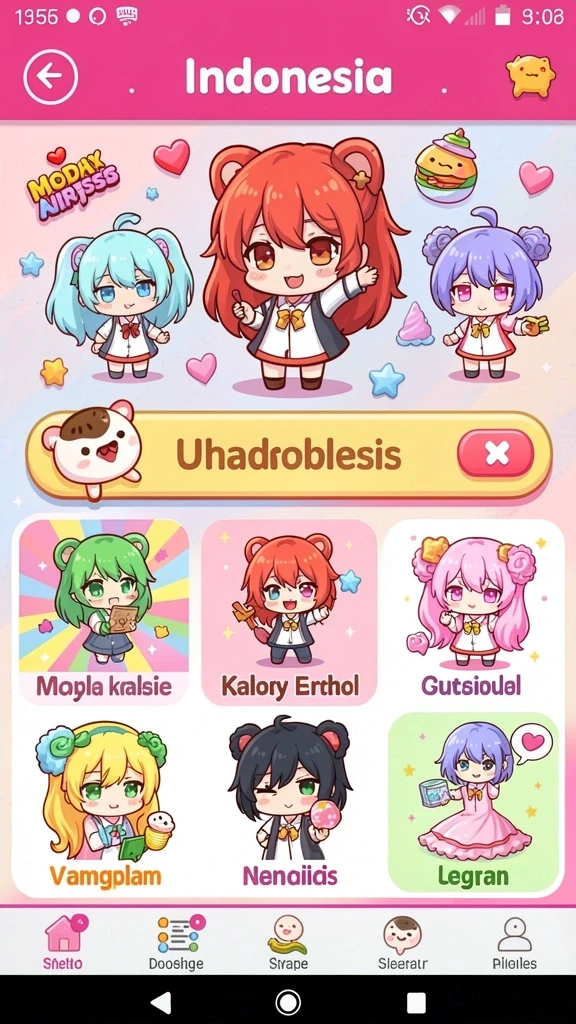Switch to the Dooshge tab
Image resolution: width=576 pixels, height=1024 pixels.
pos(176,942)
